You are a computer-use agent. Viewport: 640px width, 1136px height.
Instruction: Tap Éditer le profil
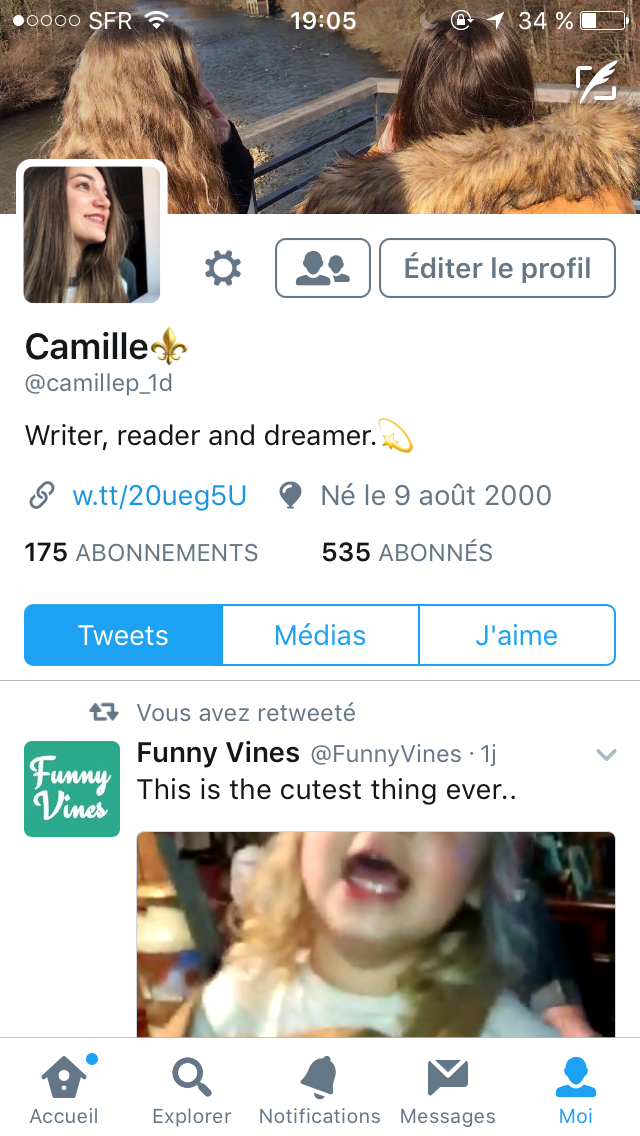497,268
